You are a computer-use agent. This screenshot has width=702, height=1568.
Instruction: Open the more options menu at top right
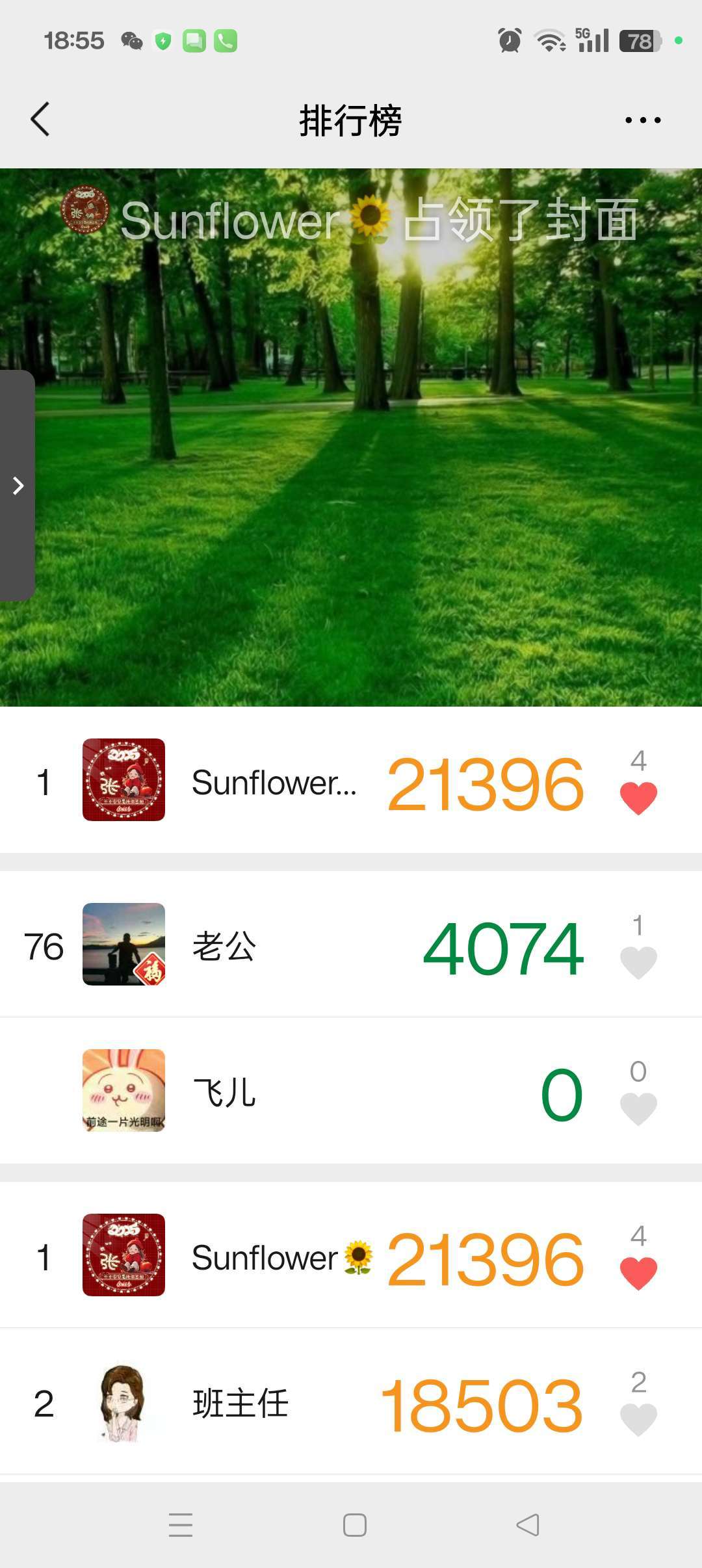(x=642, y=119)
